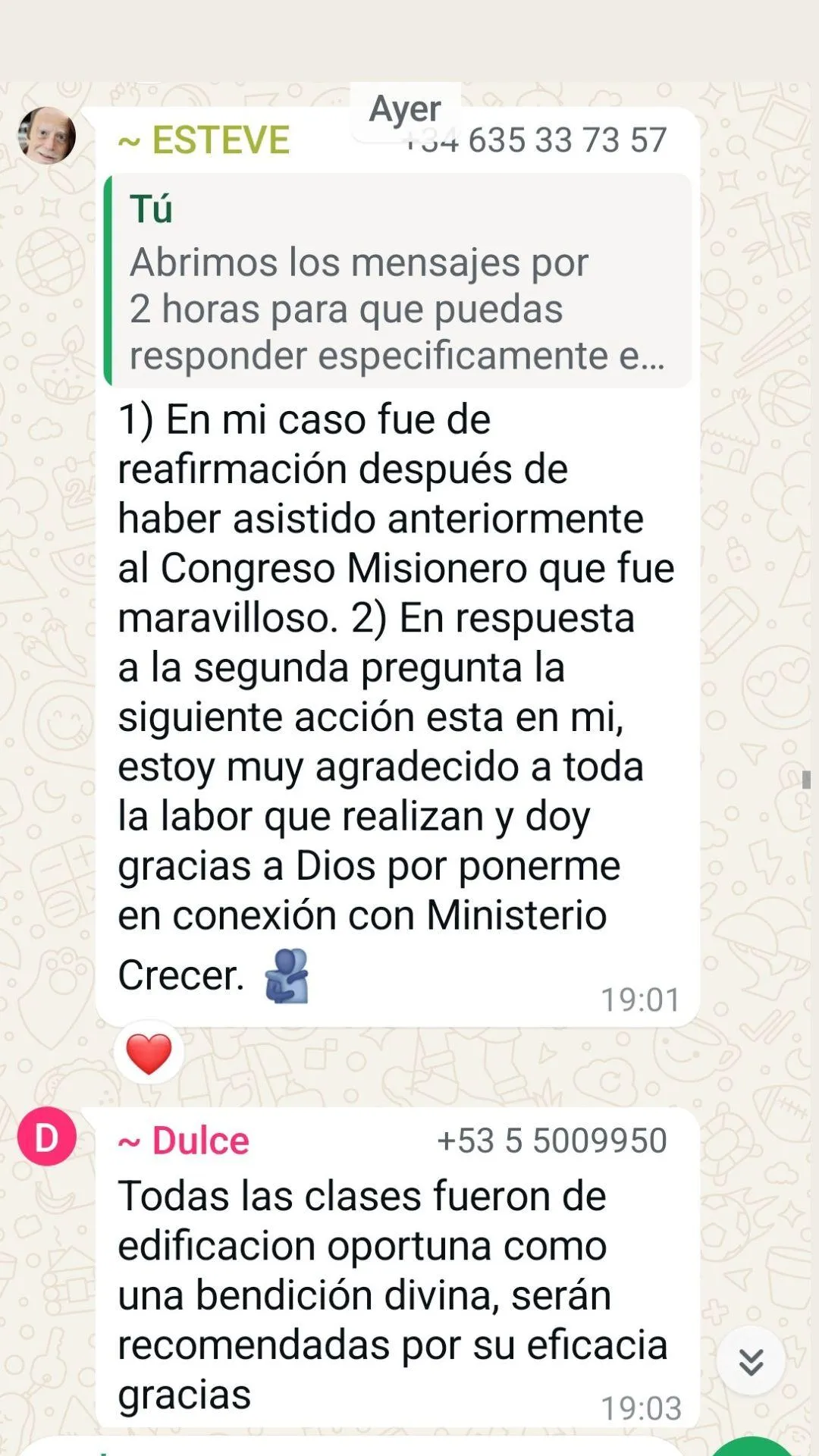Viewport: 819px width, 1456px height.
Task: Jump to the latest messages with the down arrow
Action: tap(751, 1363)
